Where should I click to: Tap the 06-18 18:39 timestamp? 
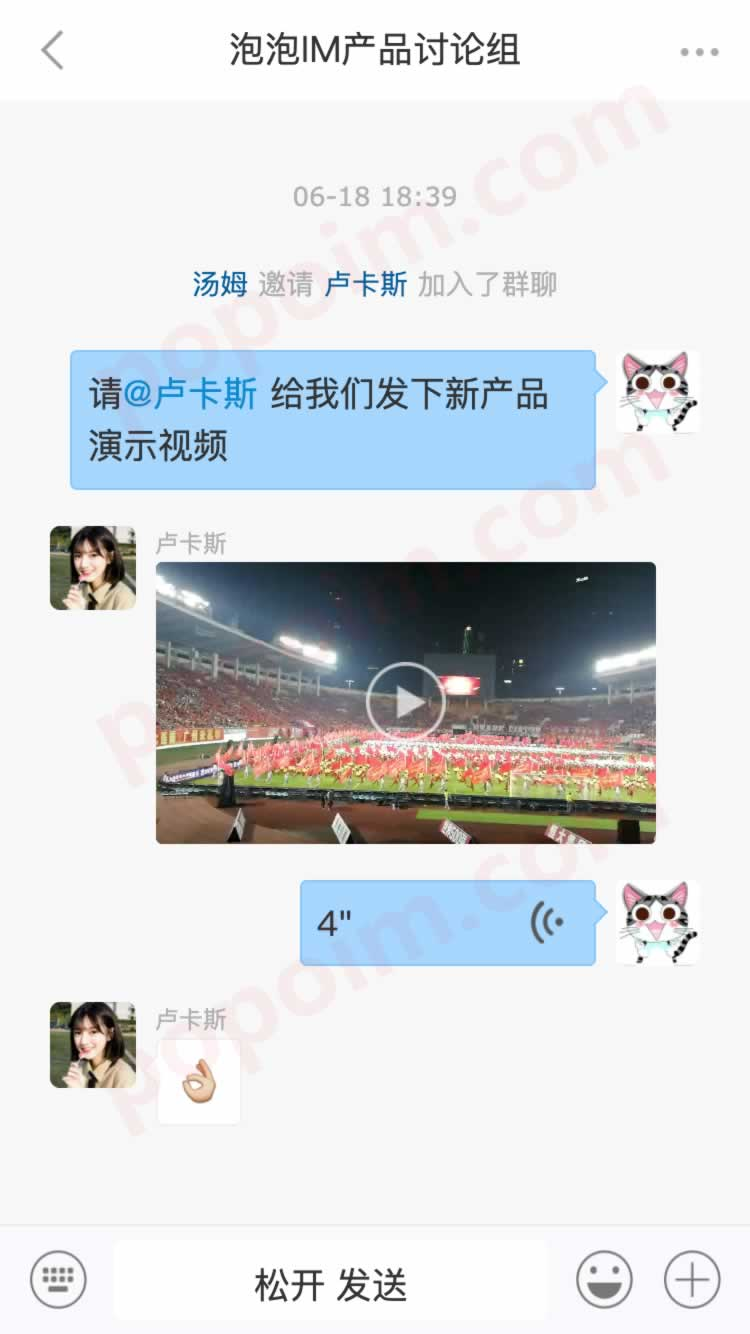(375, 197)
